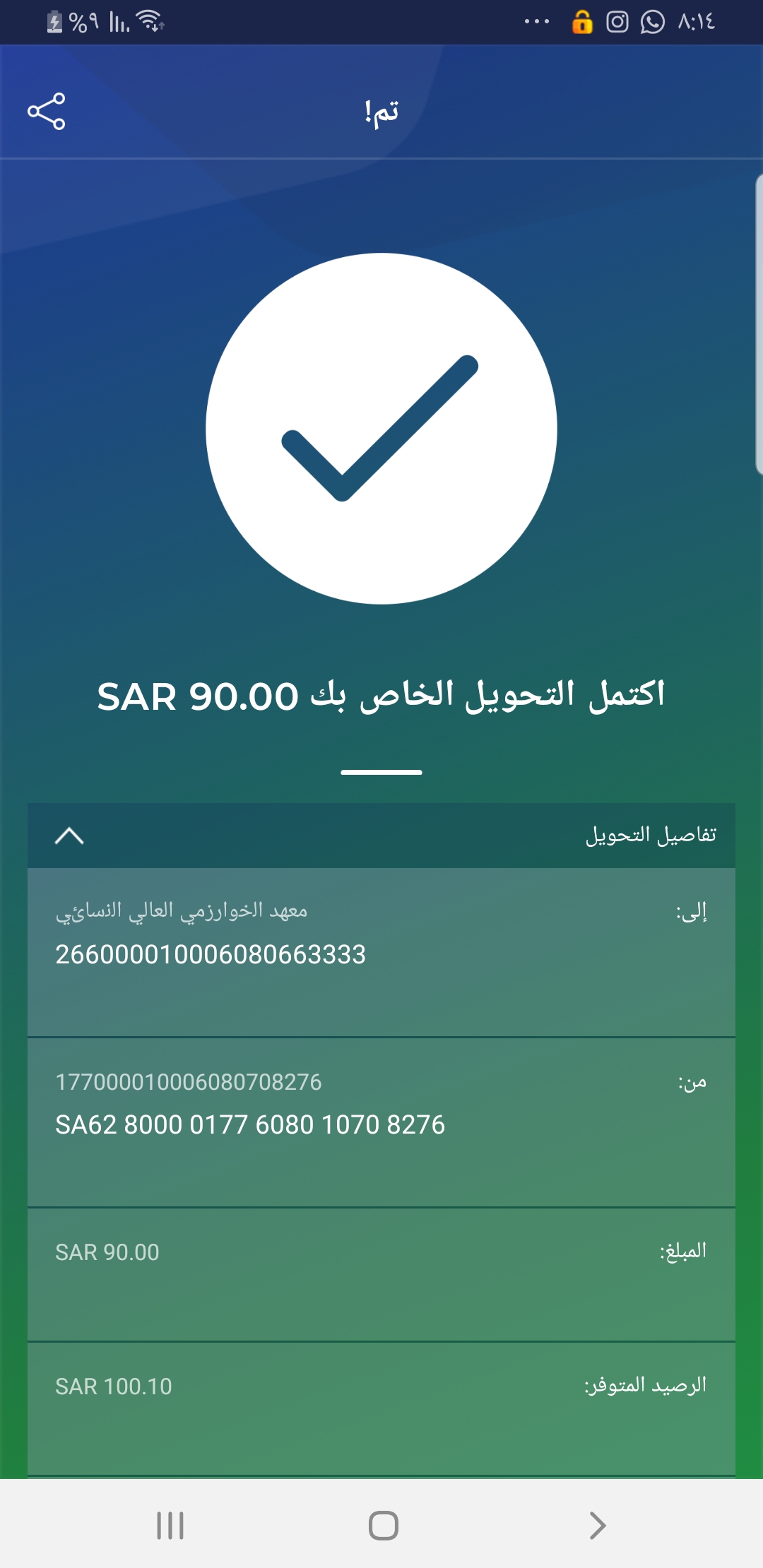
Task: Navigate back with the system button
Action: [x=597, y=1526]
